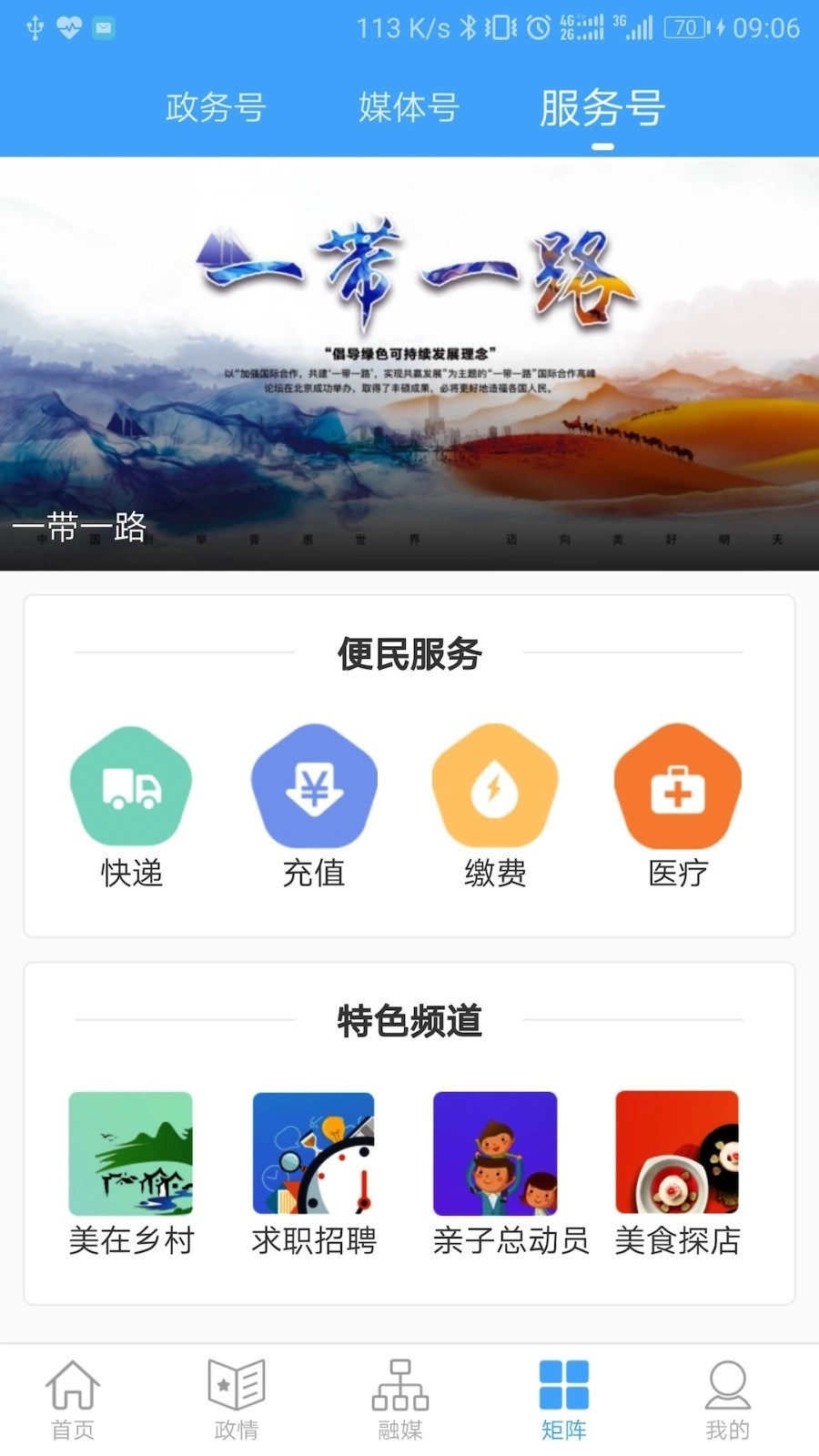Open the 医疗 medical service icon
The height and width of the screenshot is (1456, 819).
click(677, 784)
